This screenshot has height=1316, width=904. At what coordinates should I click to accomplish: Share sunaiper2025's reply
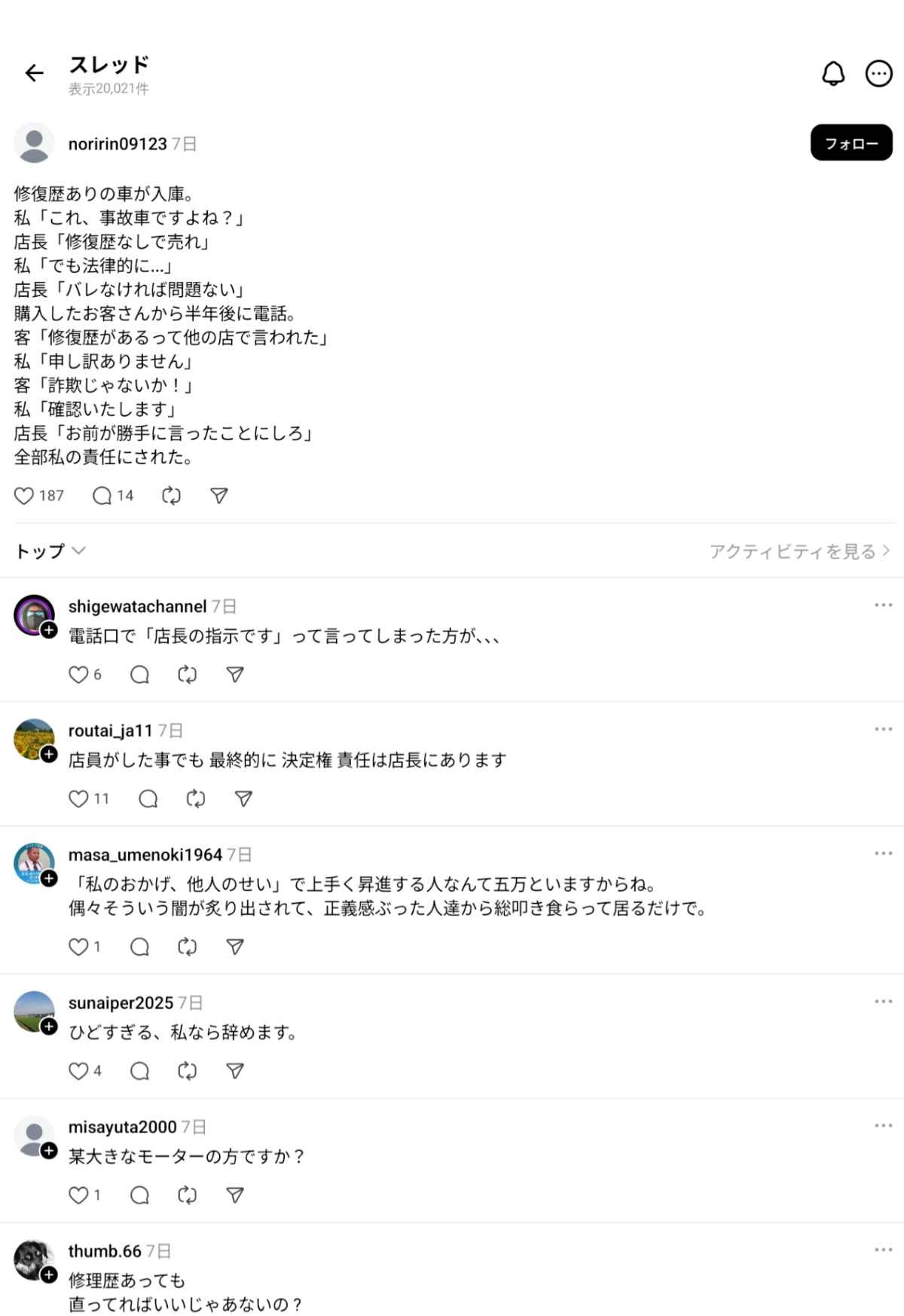235,1070
